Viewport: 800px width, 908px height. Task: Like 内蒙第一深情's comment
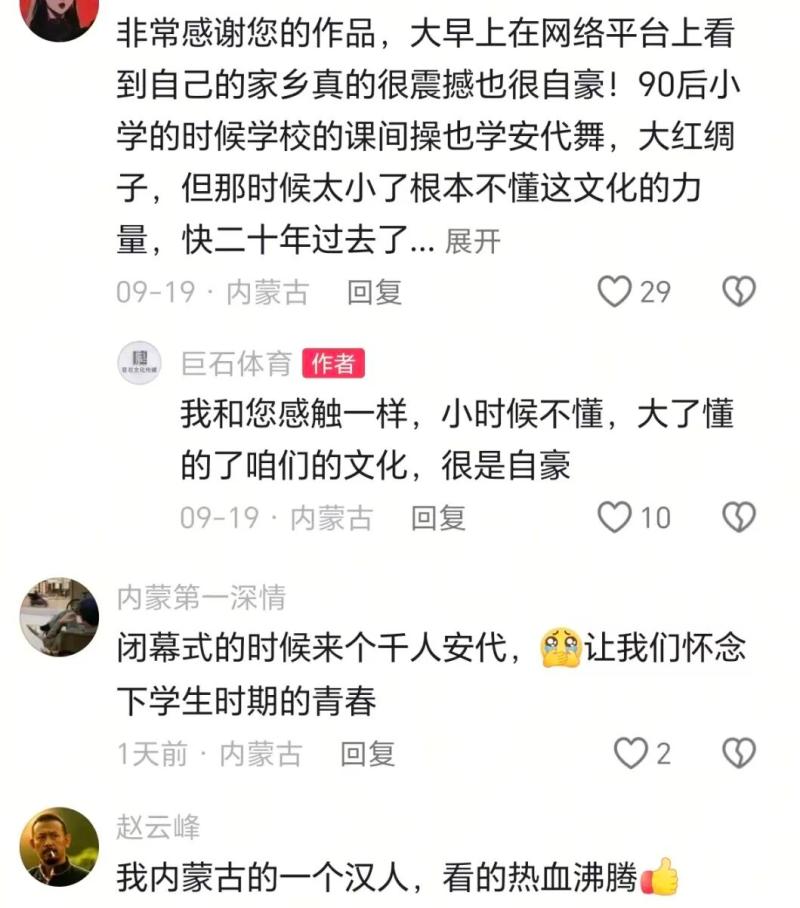coord(630,753)
